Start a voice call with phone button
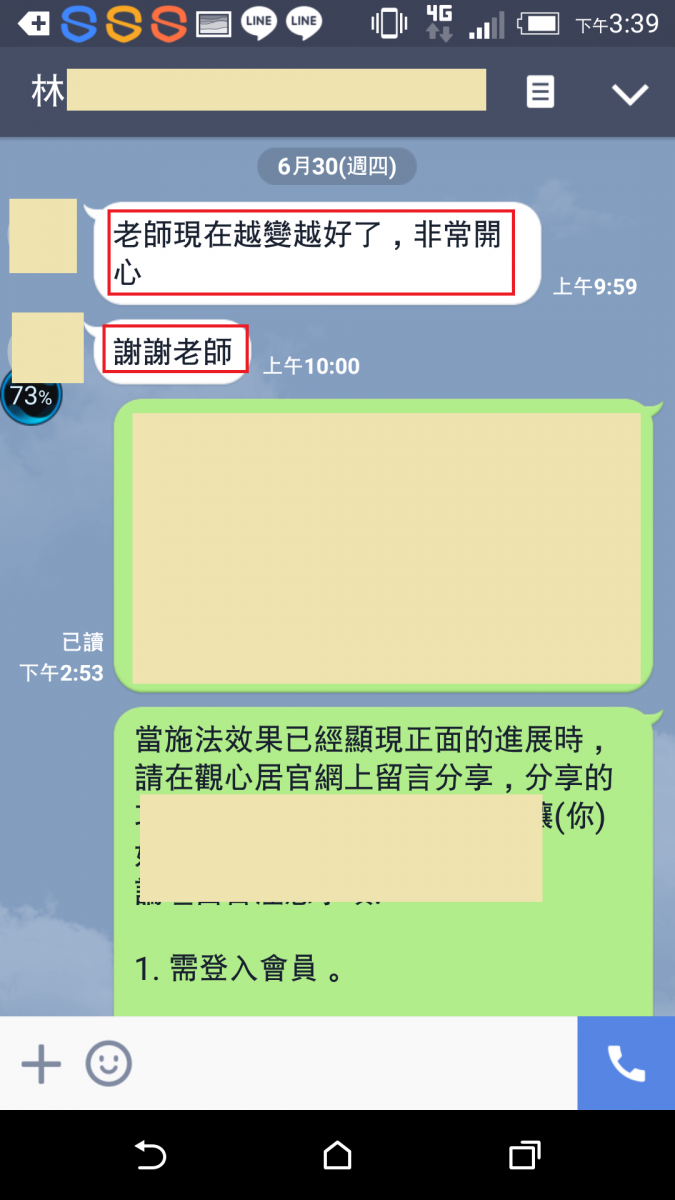The height and width of the screenshot is (1200, 675). (626, 1063)
